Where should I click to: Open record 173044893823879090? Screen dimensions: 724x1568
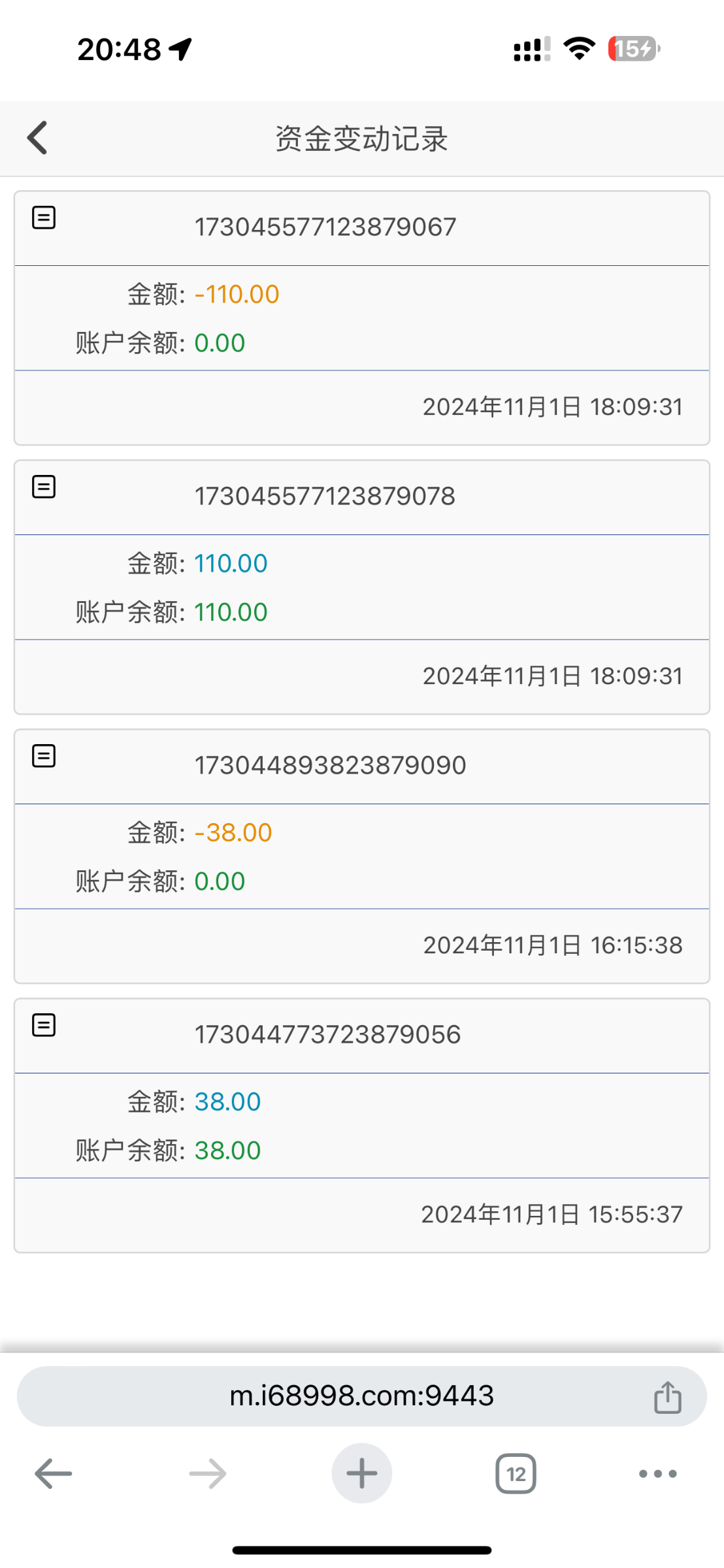(362, 857)
